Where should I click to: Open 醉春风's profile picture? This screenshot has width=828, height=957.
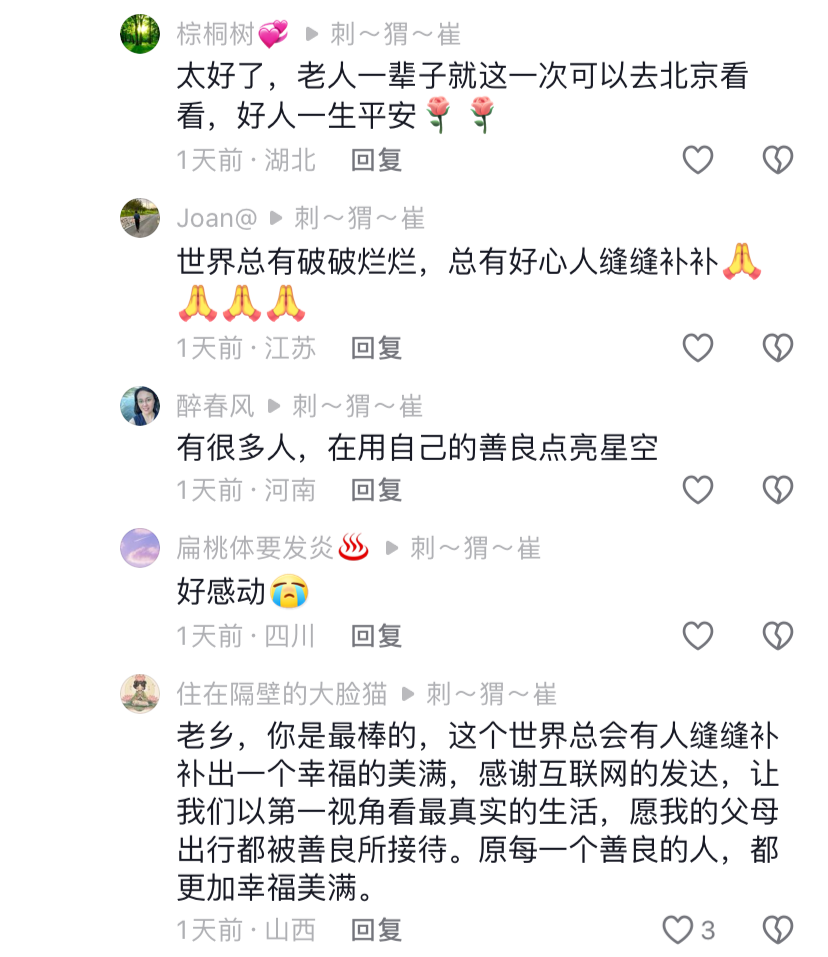[140, 405]
